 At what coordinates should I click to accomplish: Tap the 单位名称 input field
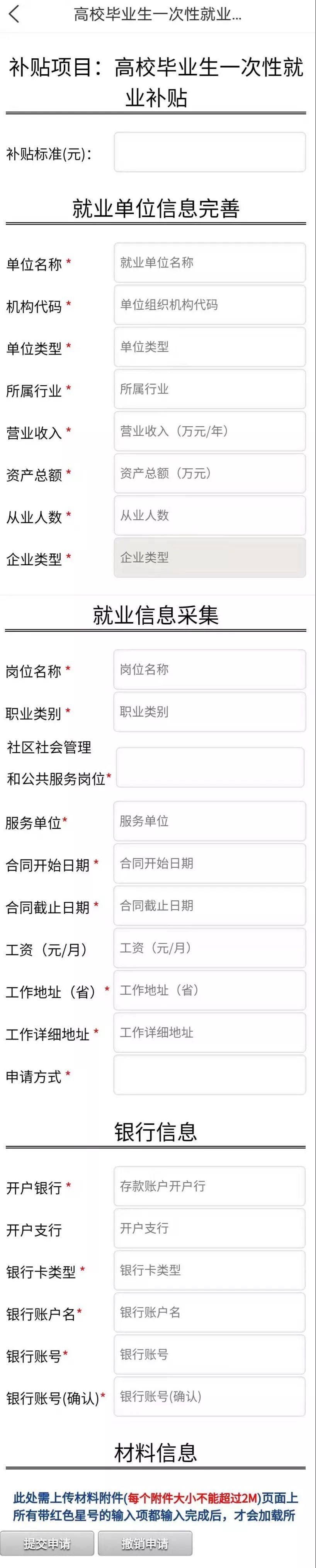(209, 263)
